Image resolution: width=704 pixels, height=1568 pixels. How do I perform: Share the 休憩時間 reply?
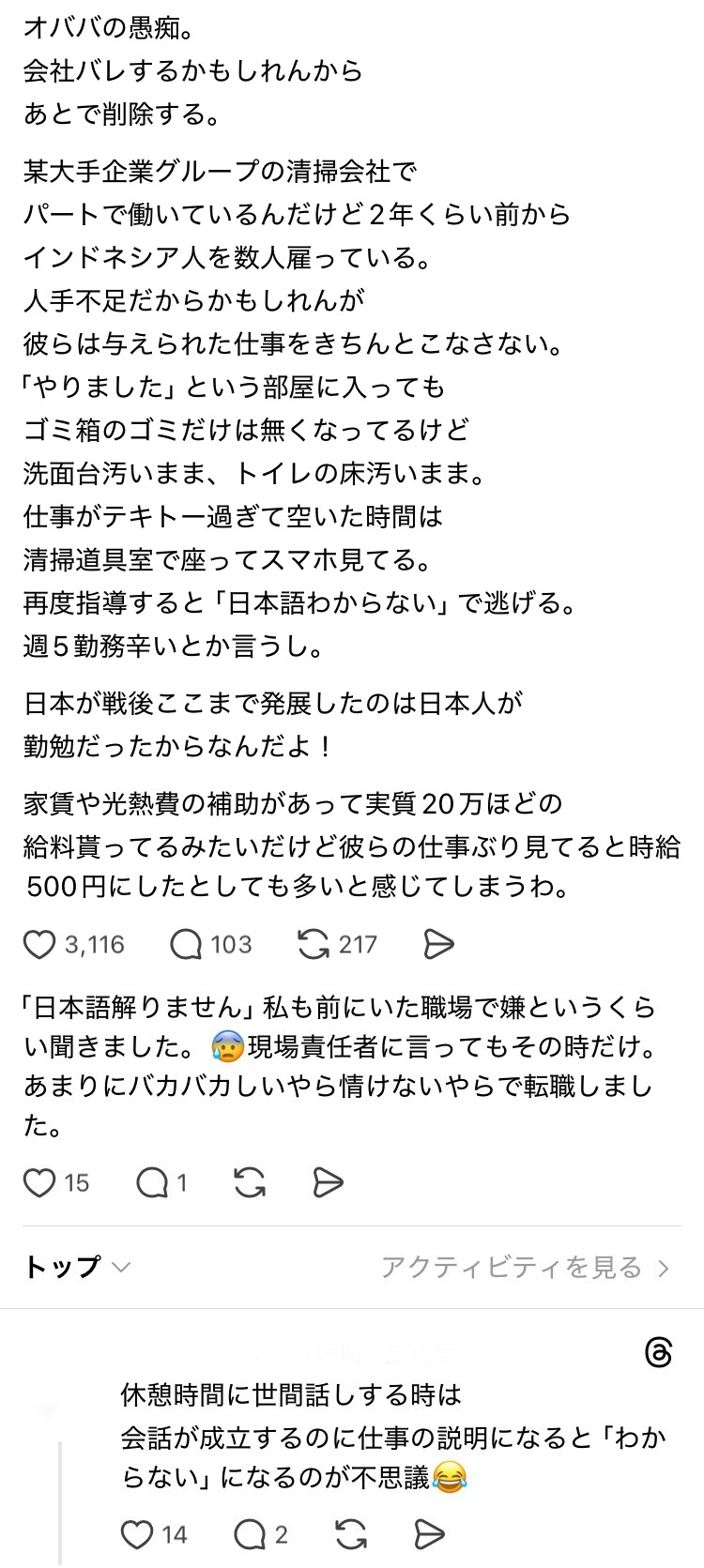click(429, 1534)
